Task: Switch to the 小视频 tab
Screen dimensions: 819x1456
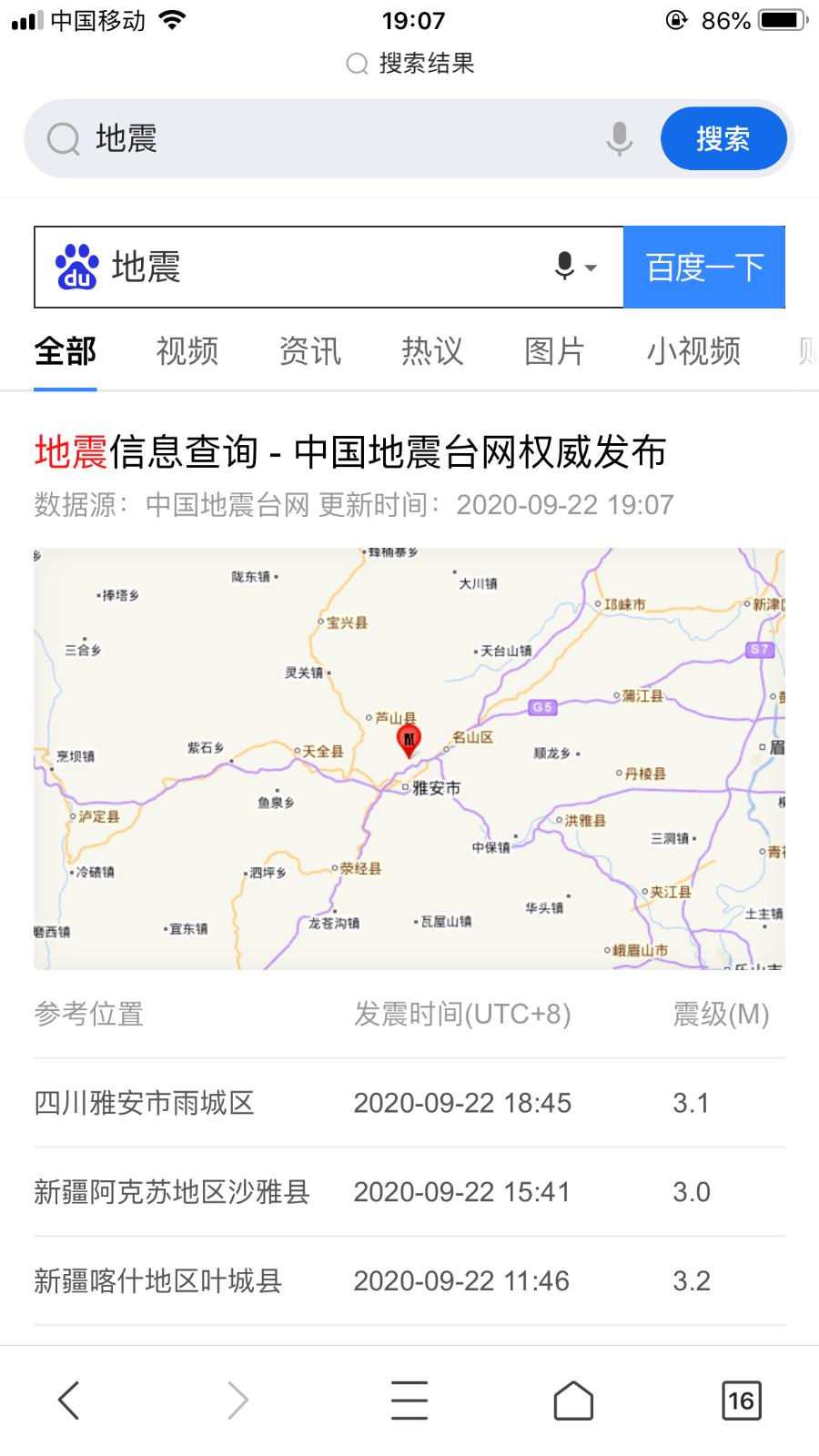Action: (x=693, y=351)
